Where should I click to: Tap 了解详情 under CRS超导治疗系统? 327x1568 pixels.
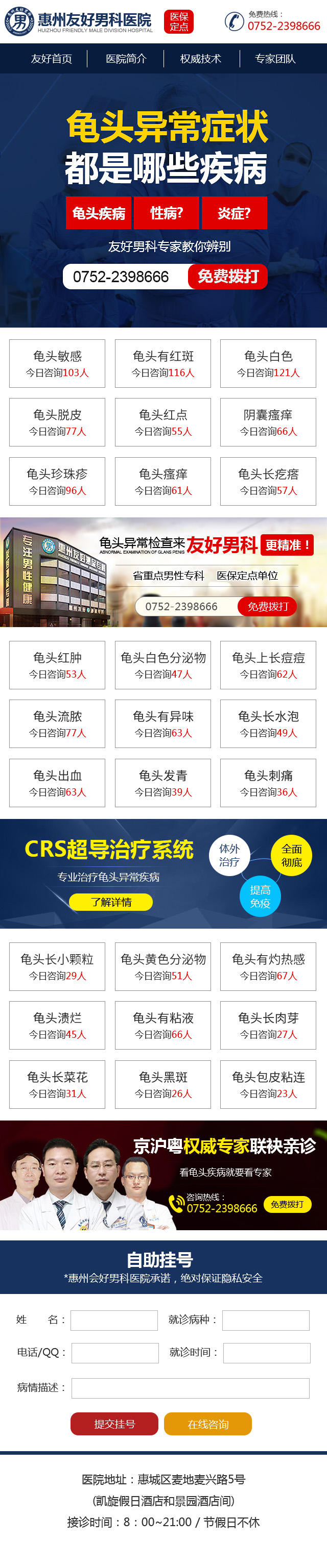[110, 902]
